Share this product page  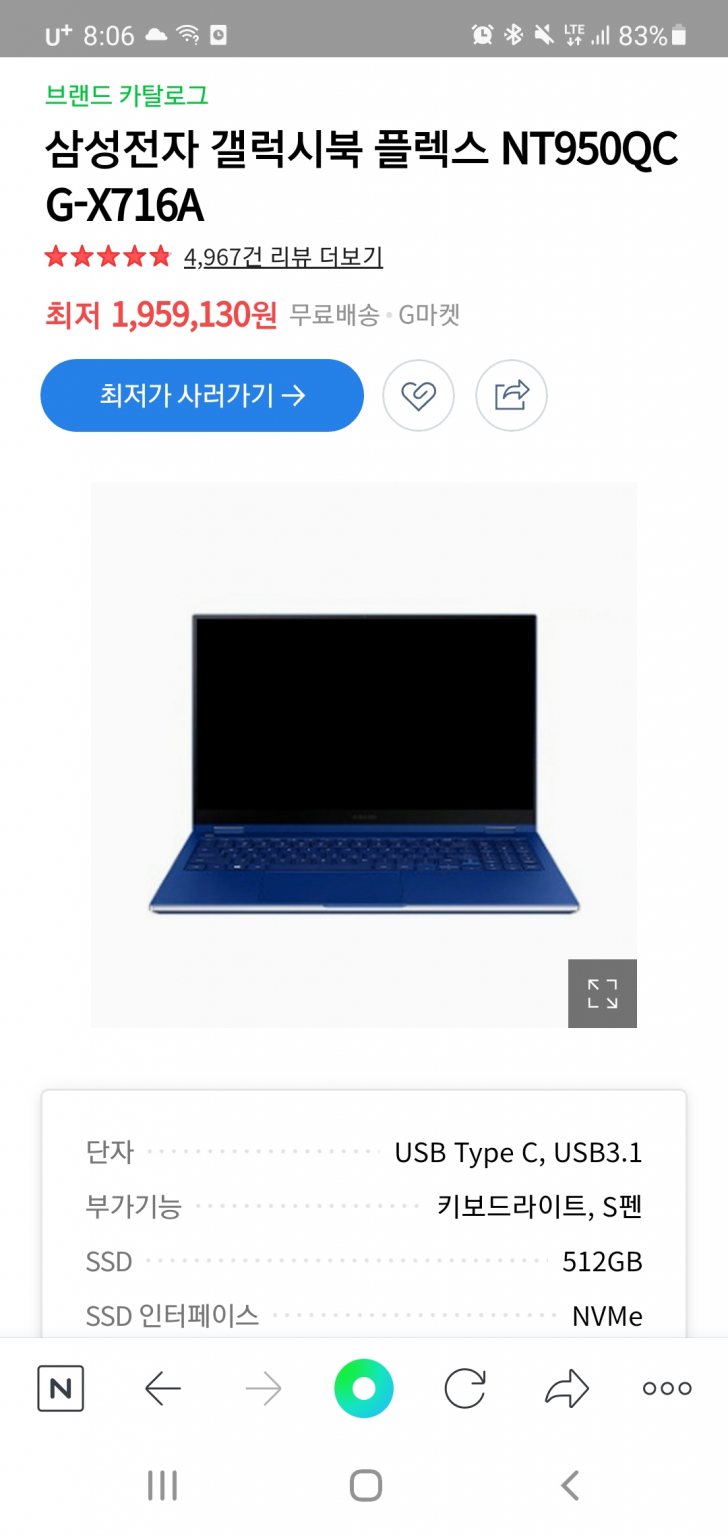pos(511,396)
